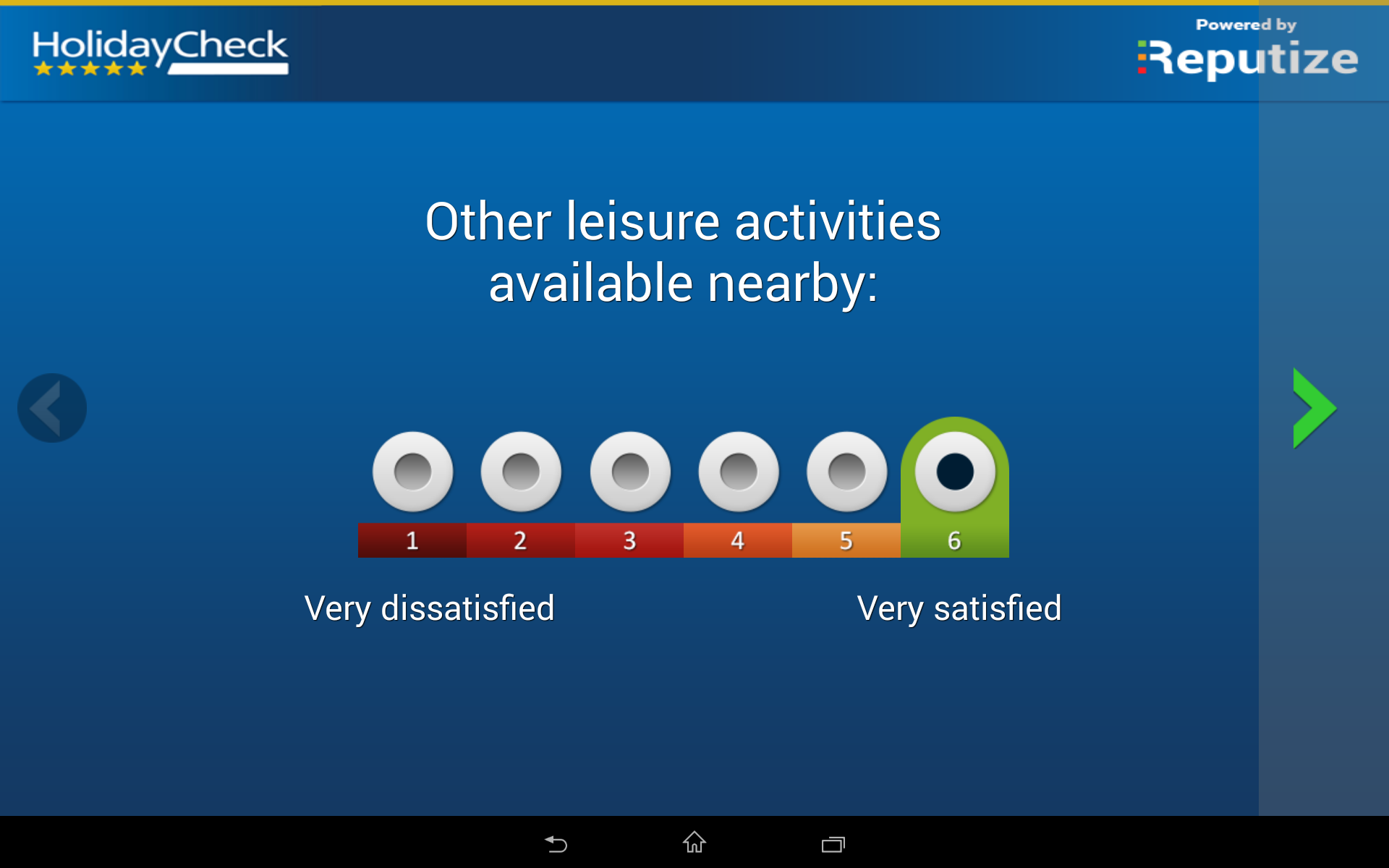Pick rating 3 on the scale
The image size is (1389, 868).
[629, 472]
